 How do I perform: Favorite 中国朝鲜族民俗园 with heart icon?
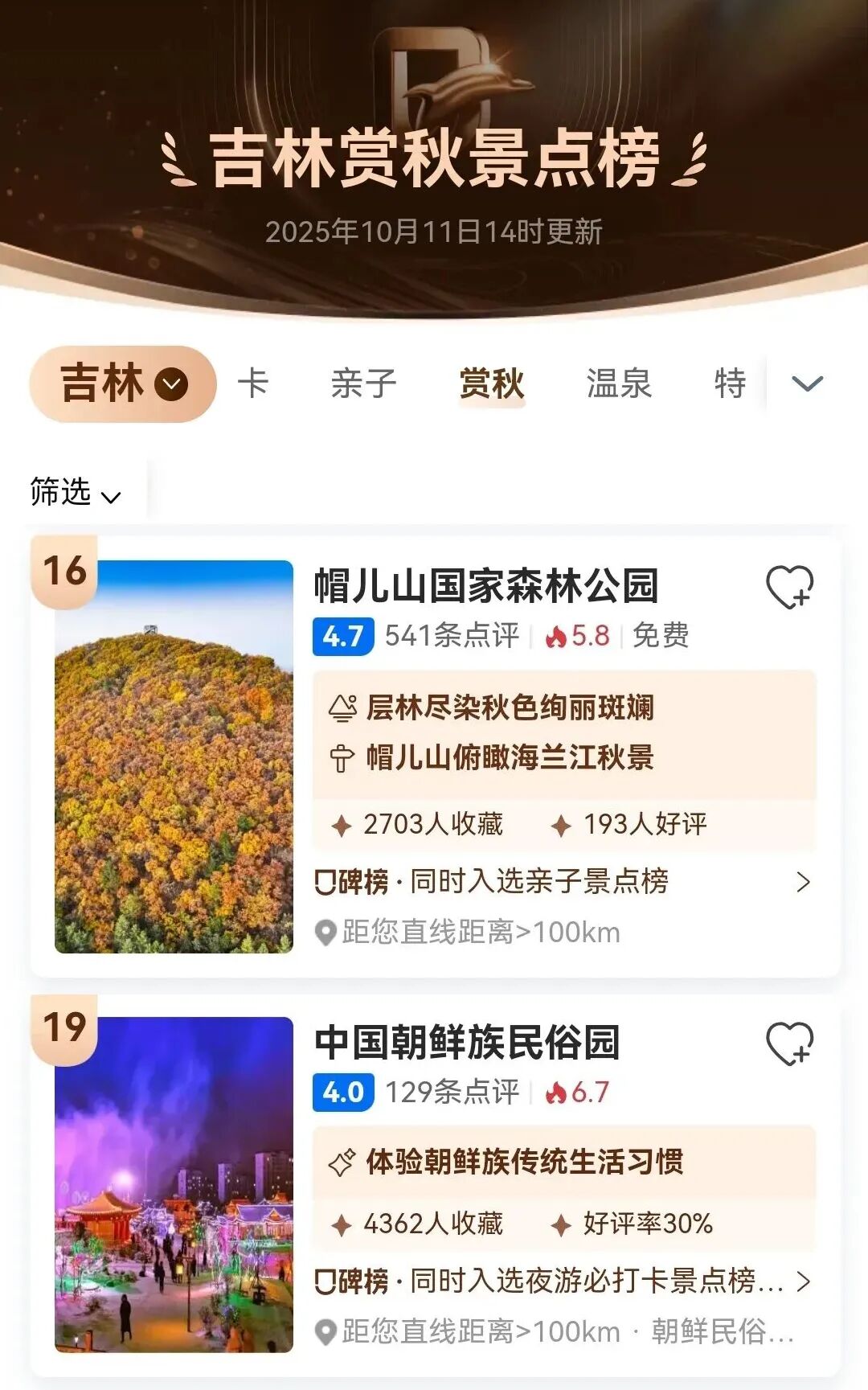coord(789,1044)
